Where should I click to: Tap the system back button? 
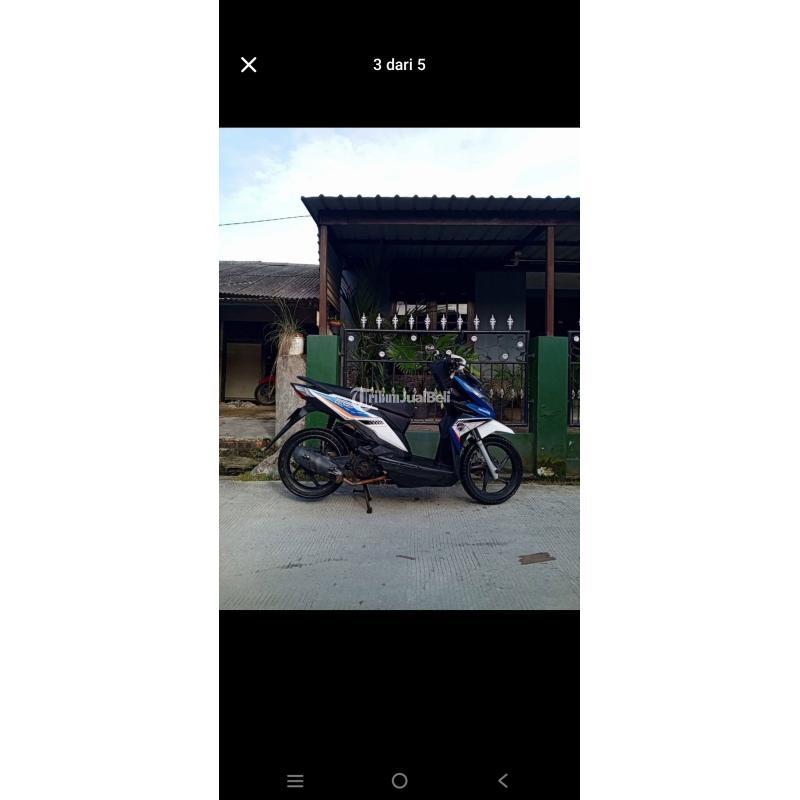503,781
